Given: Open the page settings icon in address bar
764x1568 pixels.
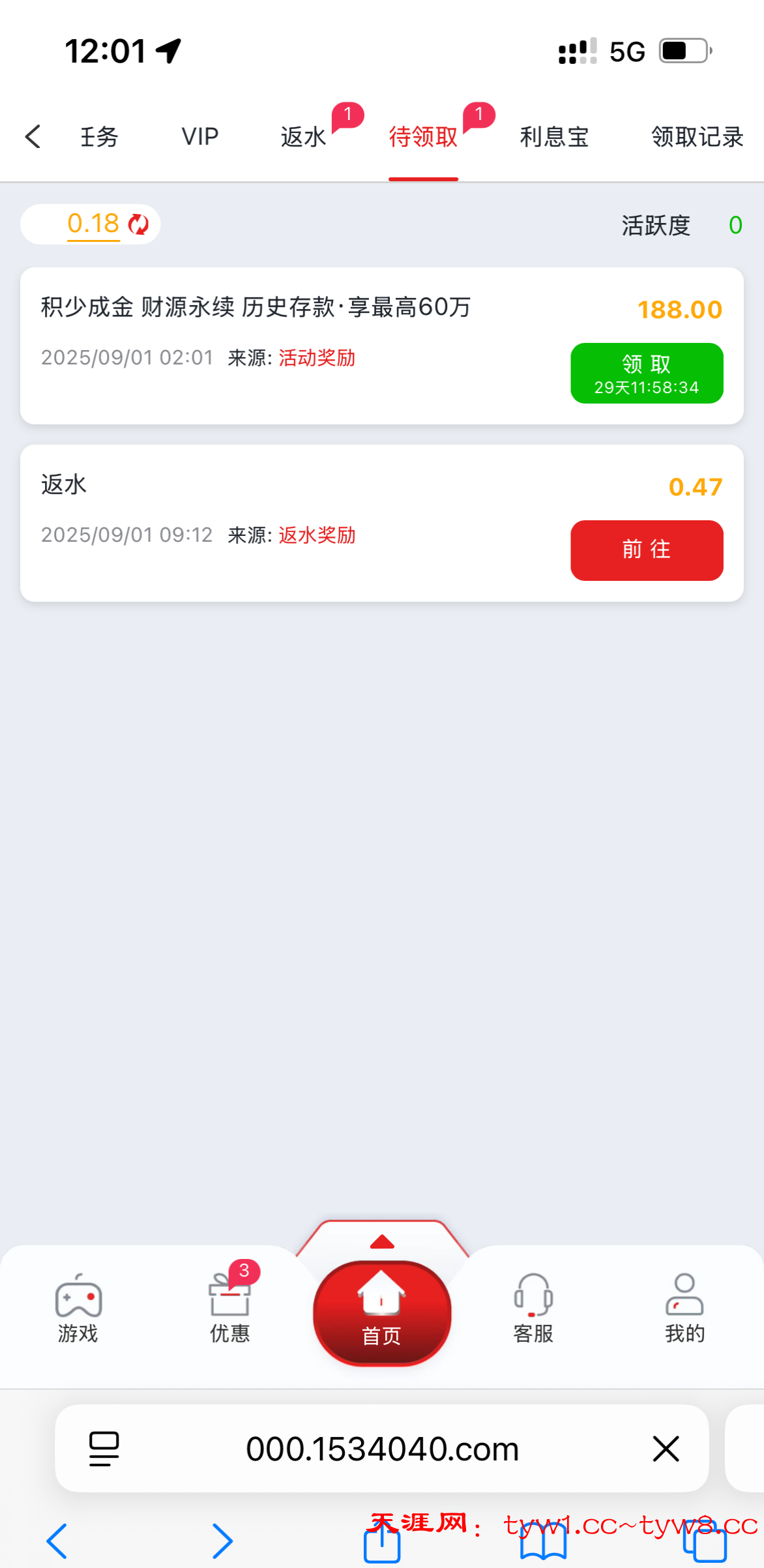Looking at the screenshot, I should tap(104, 1449).
